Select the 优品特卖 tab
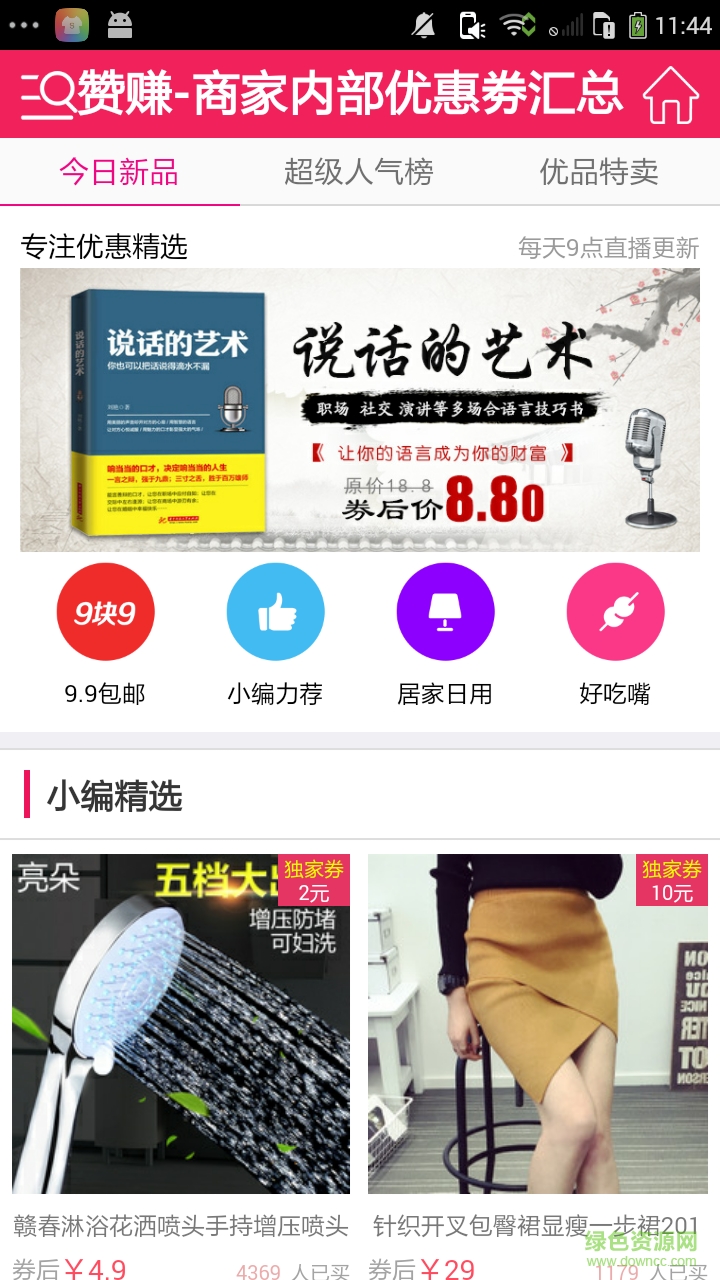Image resolution: width=720 pixels, height=1280 pixels. [599, 172]
